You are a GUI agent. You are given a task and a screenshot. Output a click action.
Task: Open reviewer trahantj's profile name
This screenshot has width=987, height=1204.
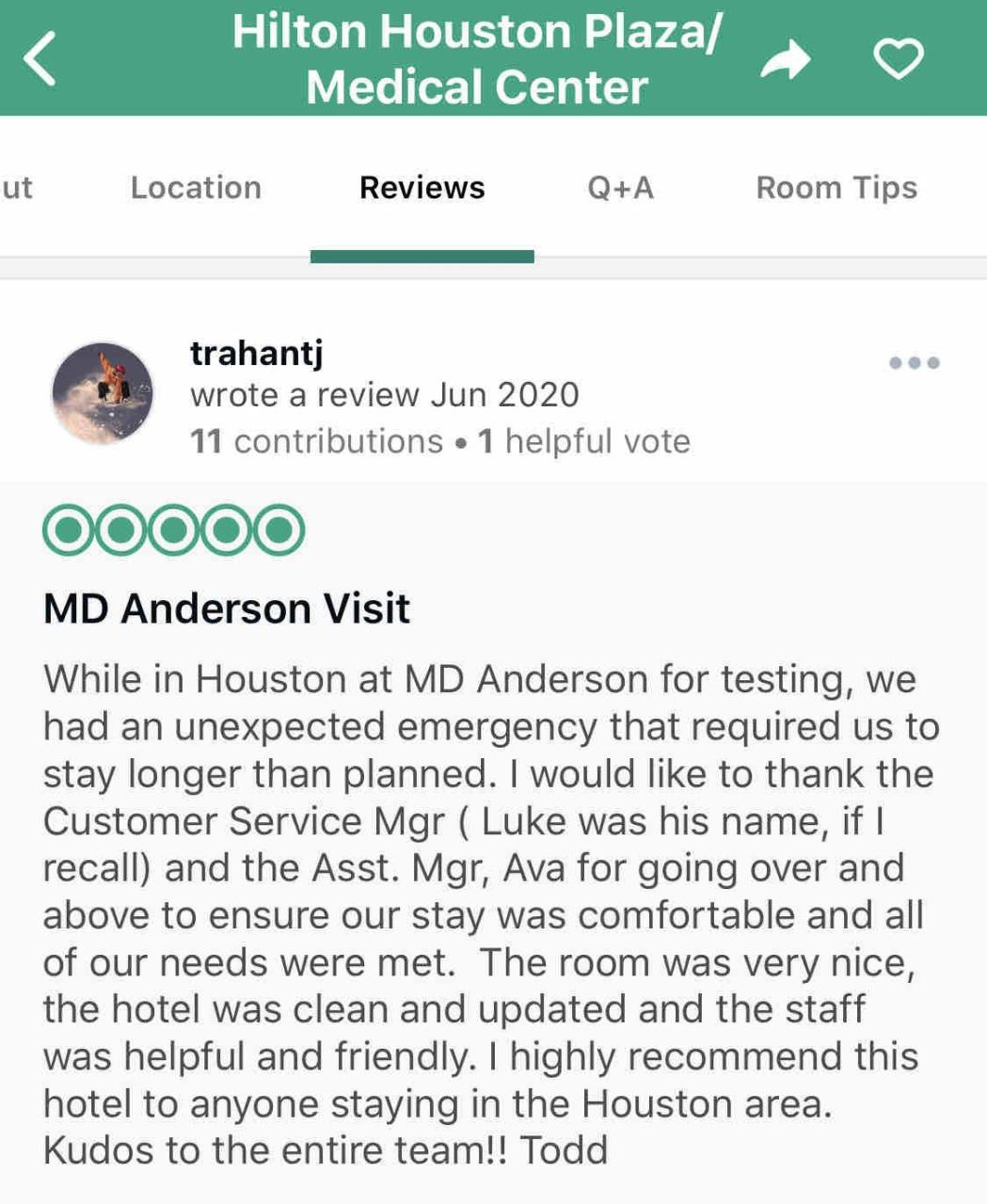pos(257,353)
